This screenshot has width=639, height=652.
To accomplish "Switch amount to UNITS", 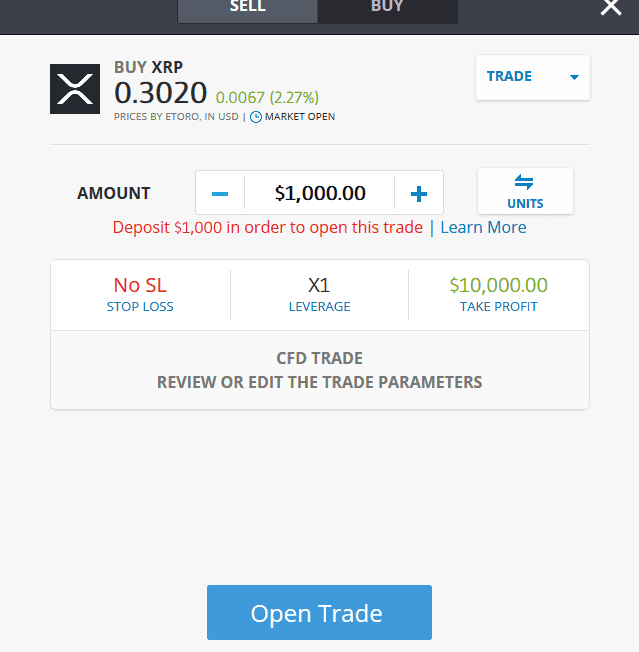I will [x=525, y=191].
